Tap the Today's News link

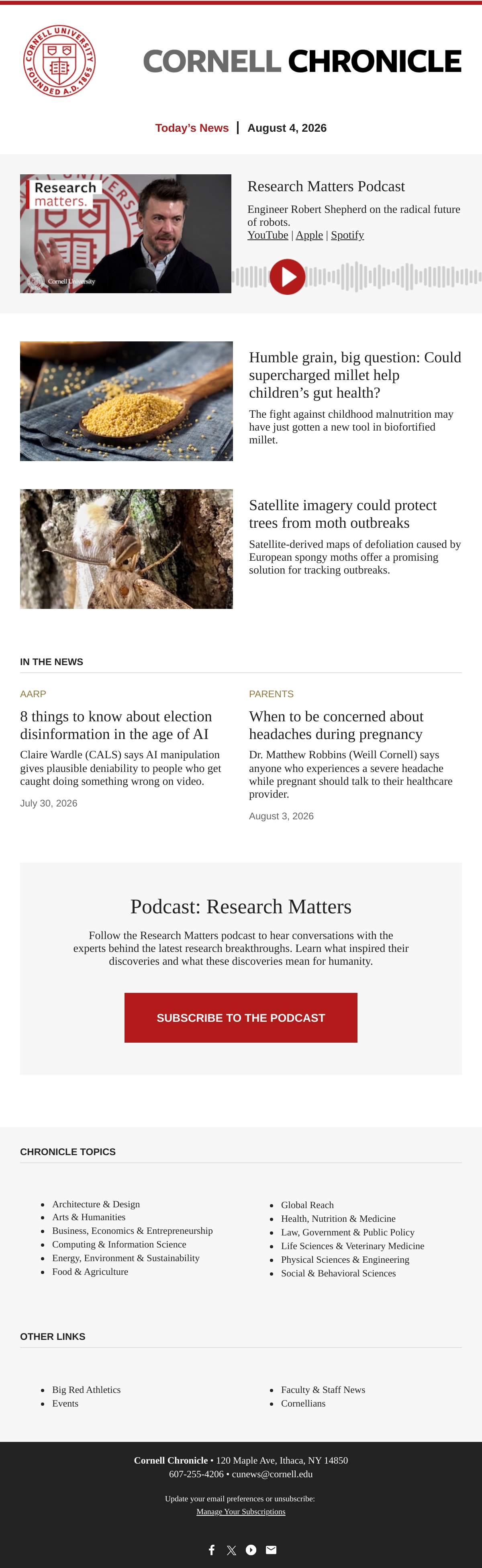pyautogui.click(x=192, y=128)
